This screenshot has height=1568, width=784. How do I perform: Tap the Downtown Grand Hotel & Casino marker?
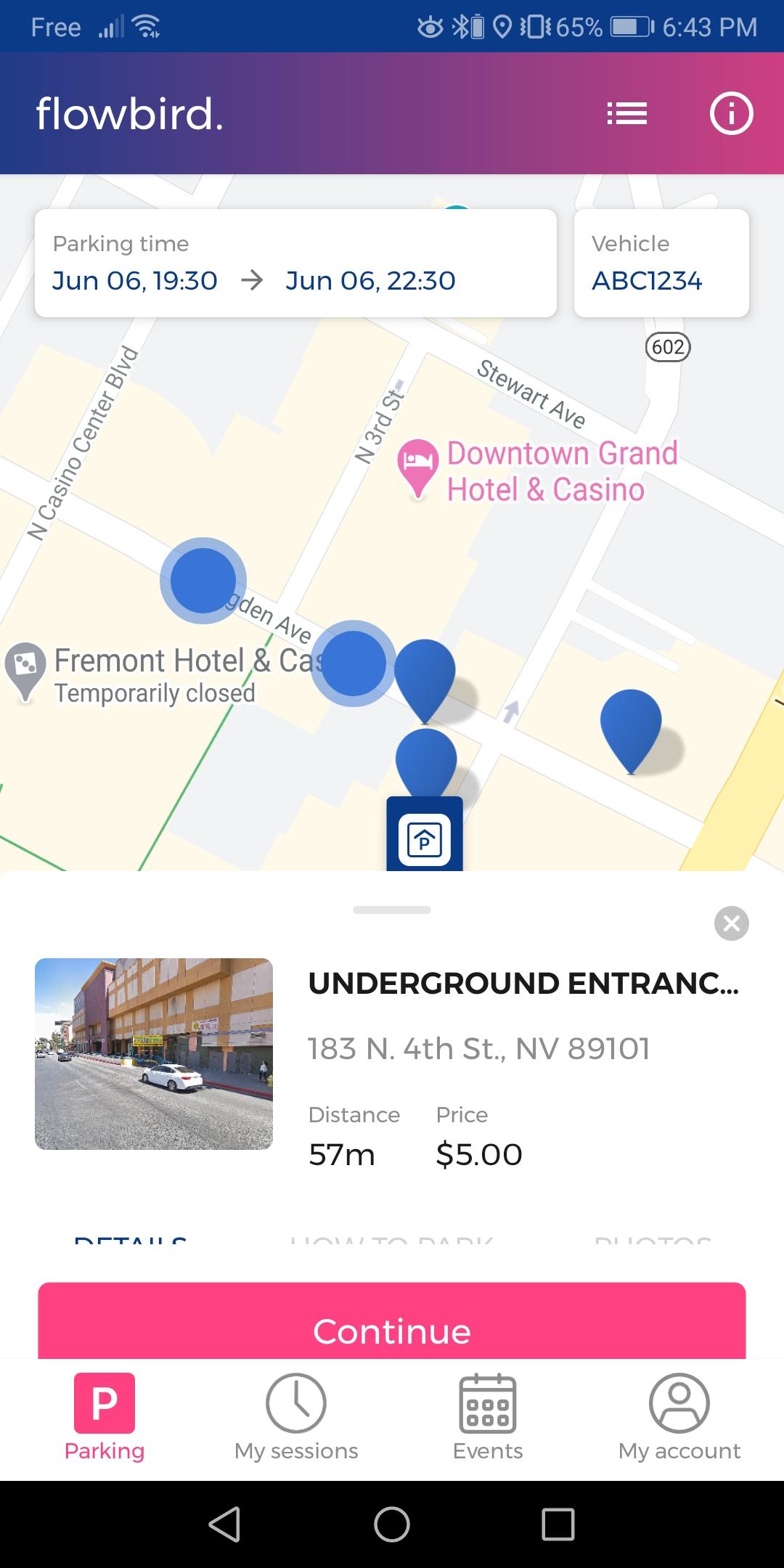(x=418, y=465)
